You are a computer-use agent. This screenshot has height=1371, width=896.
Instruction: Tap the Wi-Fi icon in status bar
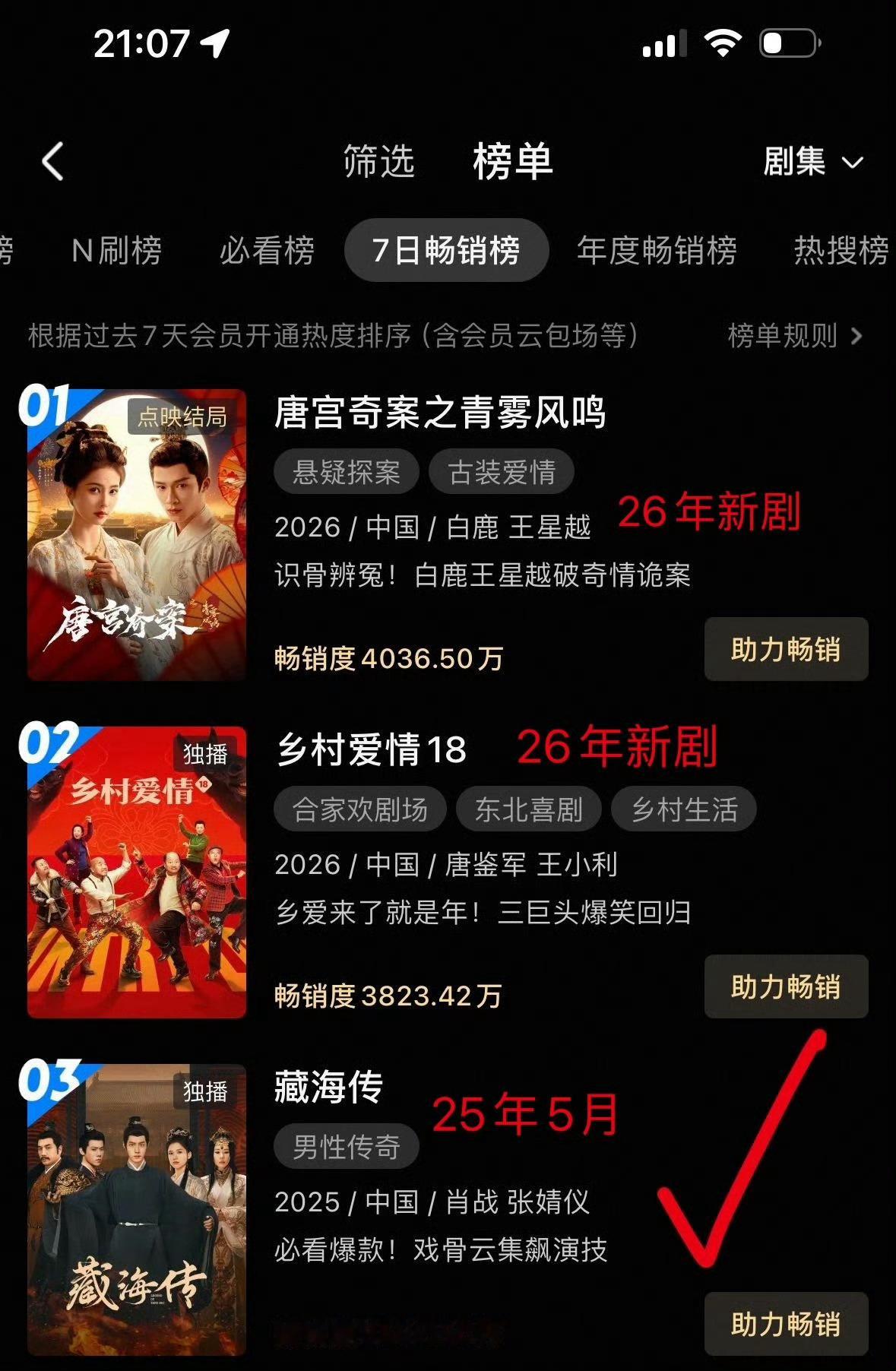[x=720, y=43]
